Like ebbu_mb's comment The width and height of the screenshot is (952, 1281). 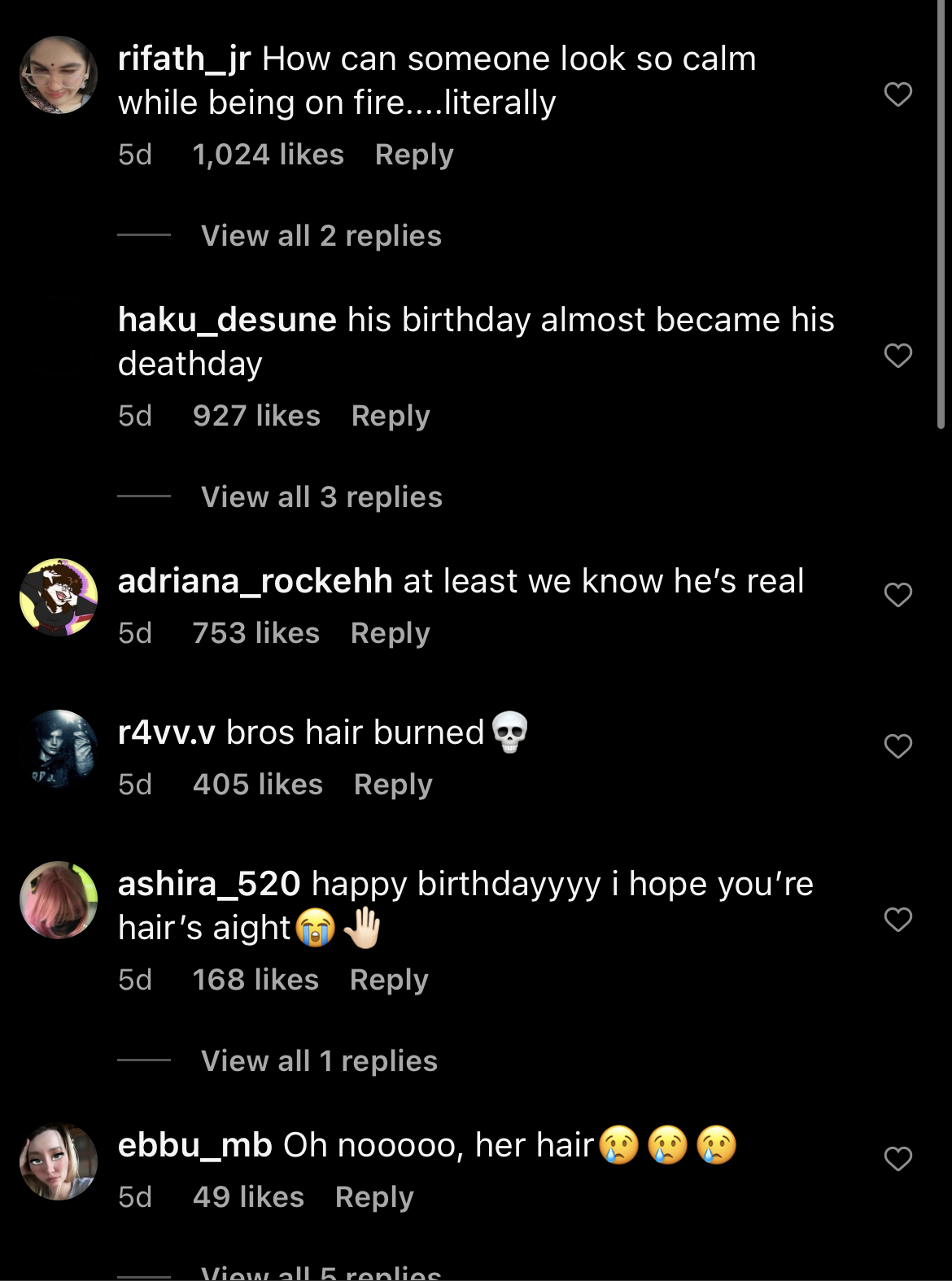tap(897, 1159)
